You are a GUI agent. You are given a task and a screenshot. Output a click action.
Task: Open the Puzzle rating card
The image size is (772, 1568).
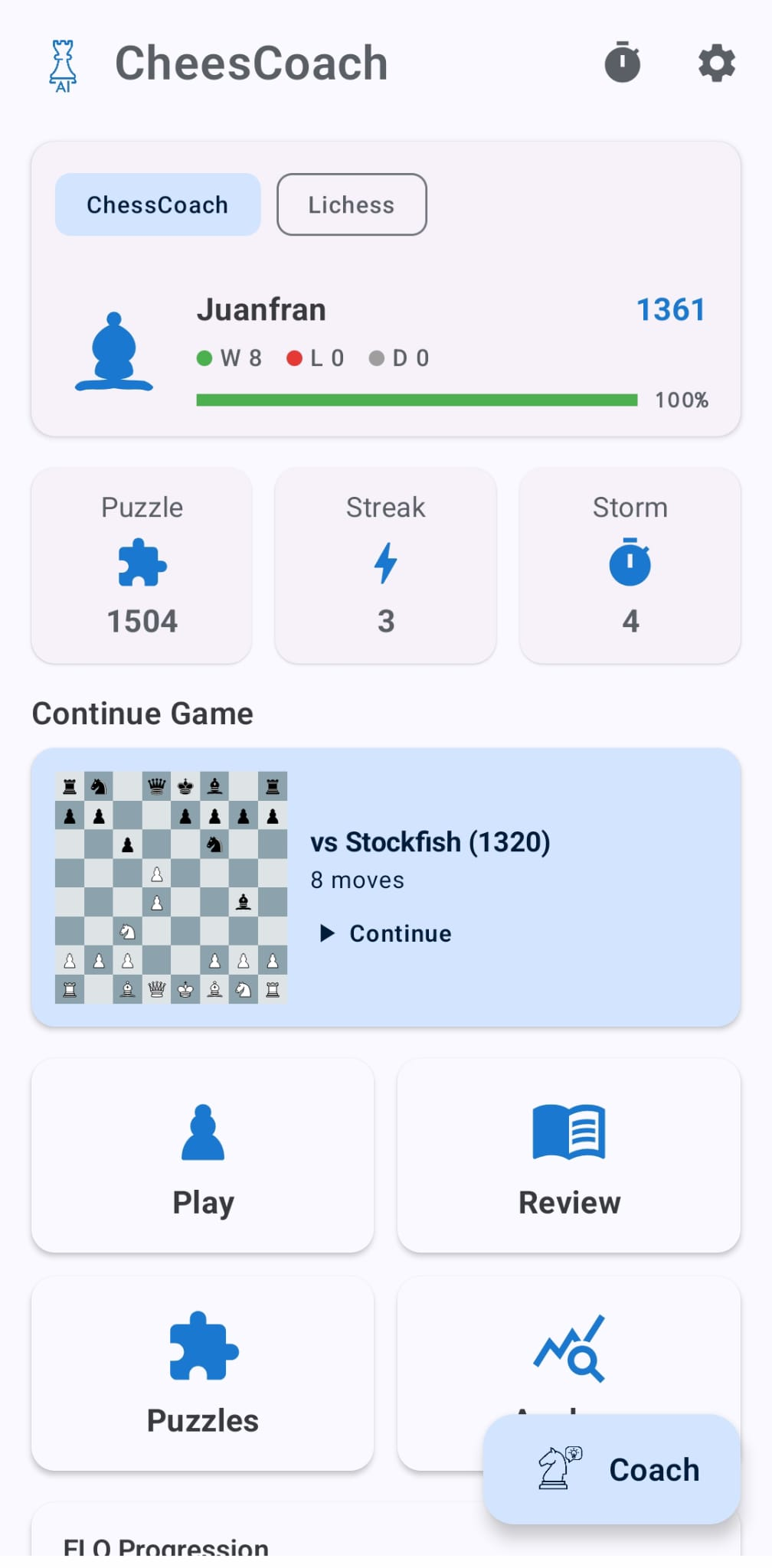click(x=142, y=565)
